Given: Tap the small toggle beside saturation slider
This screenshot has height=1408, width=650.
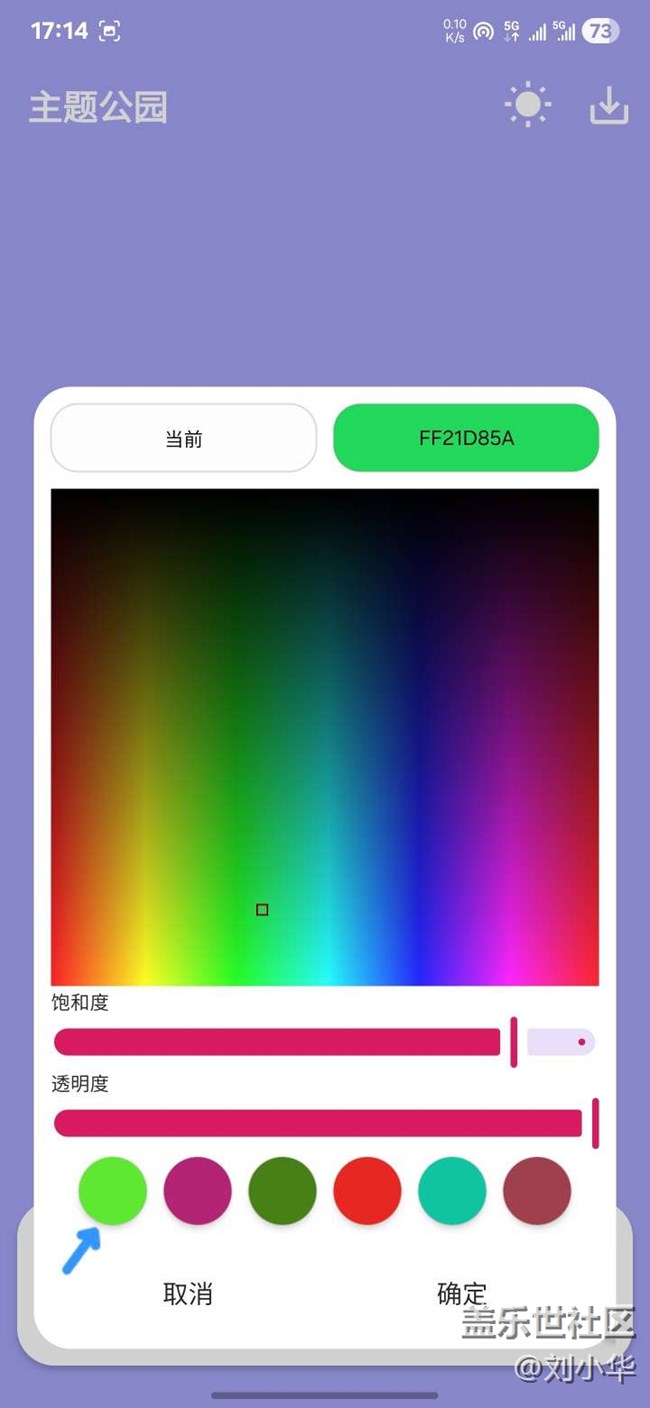Looking at the screenshot, I should (562, 1042).
